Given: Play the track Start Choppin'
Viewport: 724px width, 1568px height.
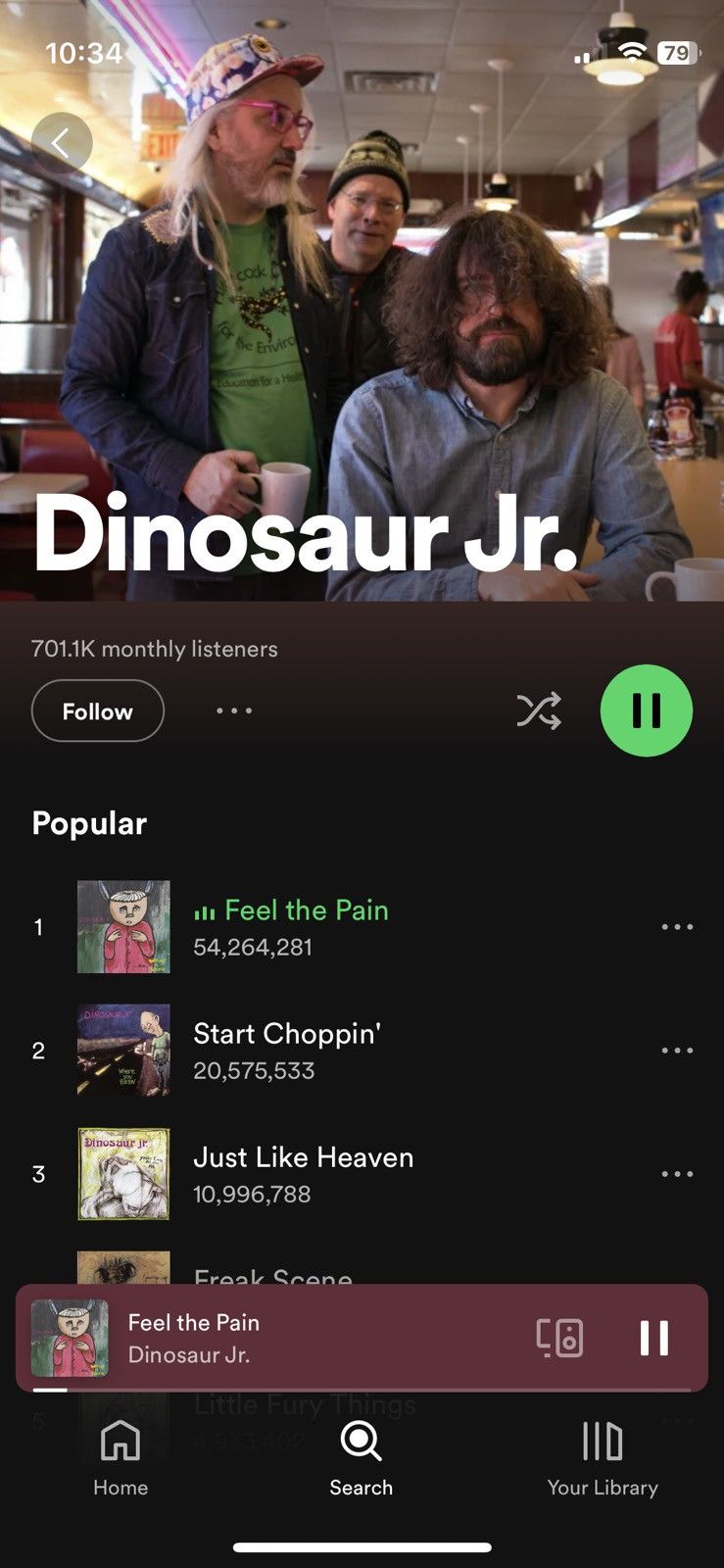Looking at the screenshot, I should [x=362, y=1051].
